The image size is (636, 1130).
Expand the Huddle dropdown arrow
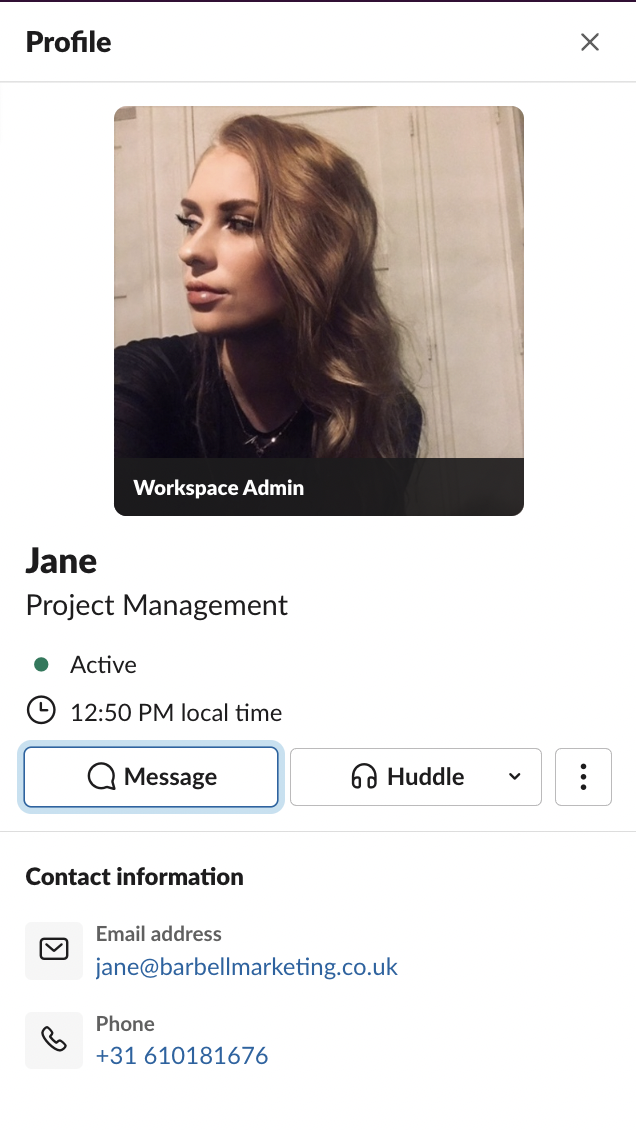[515, 777]
